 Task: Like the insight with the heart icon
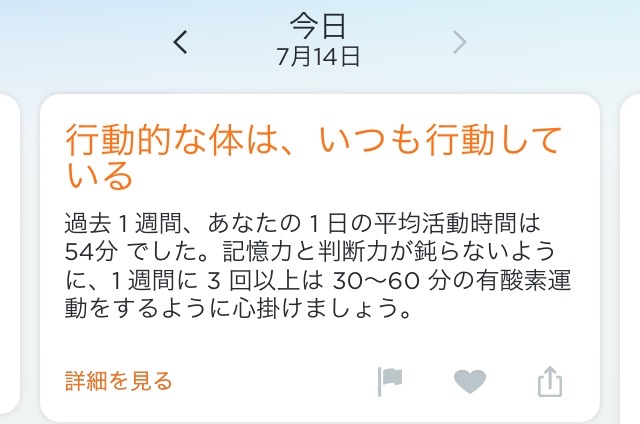(469, 381)
